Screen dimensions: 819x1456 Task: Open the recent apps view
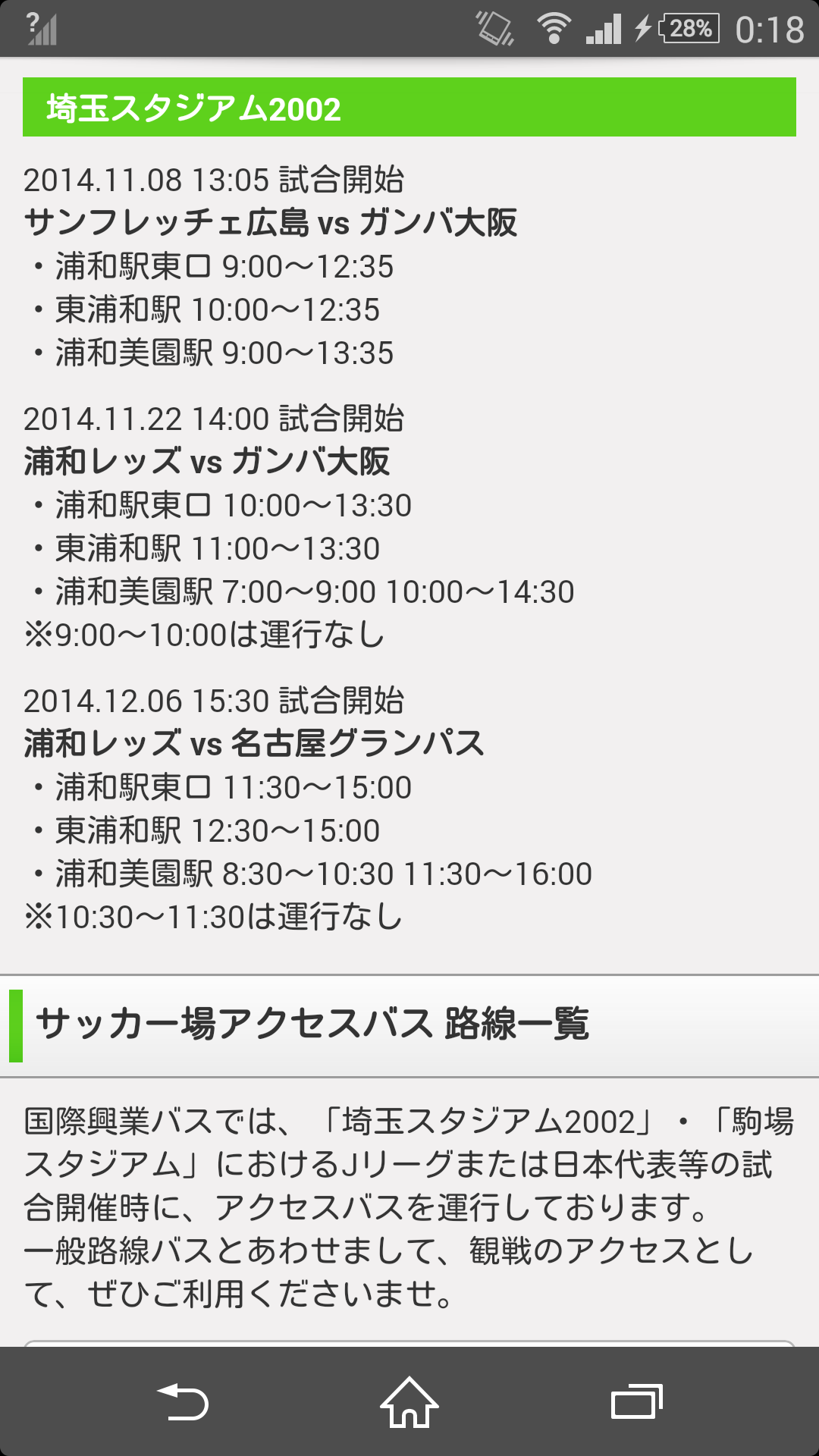637,1401
